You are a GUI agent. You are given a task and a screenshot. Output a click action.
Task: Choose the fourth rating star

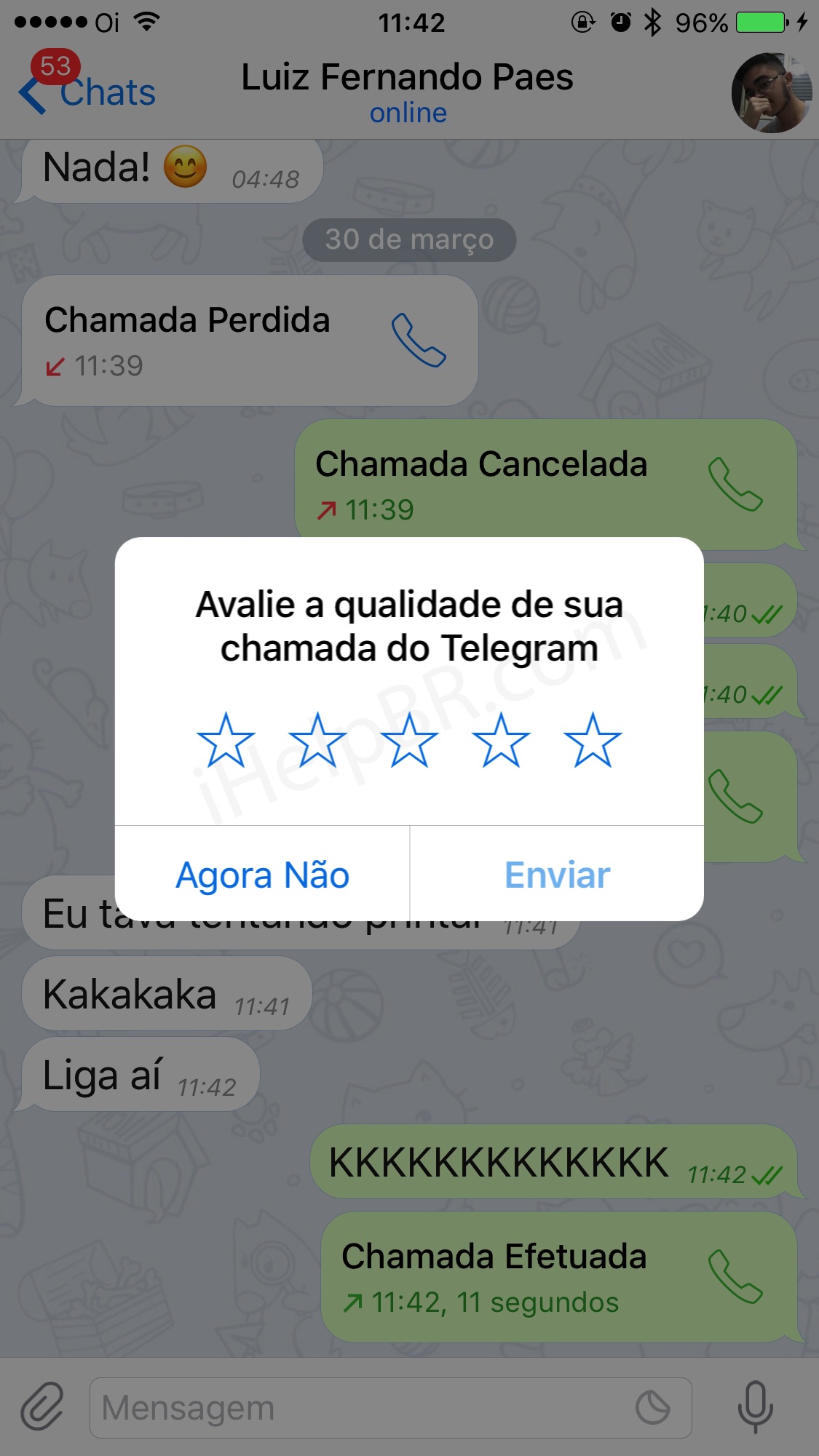click(x=501, y=741)
